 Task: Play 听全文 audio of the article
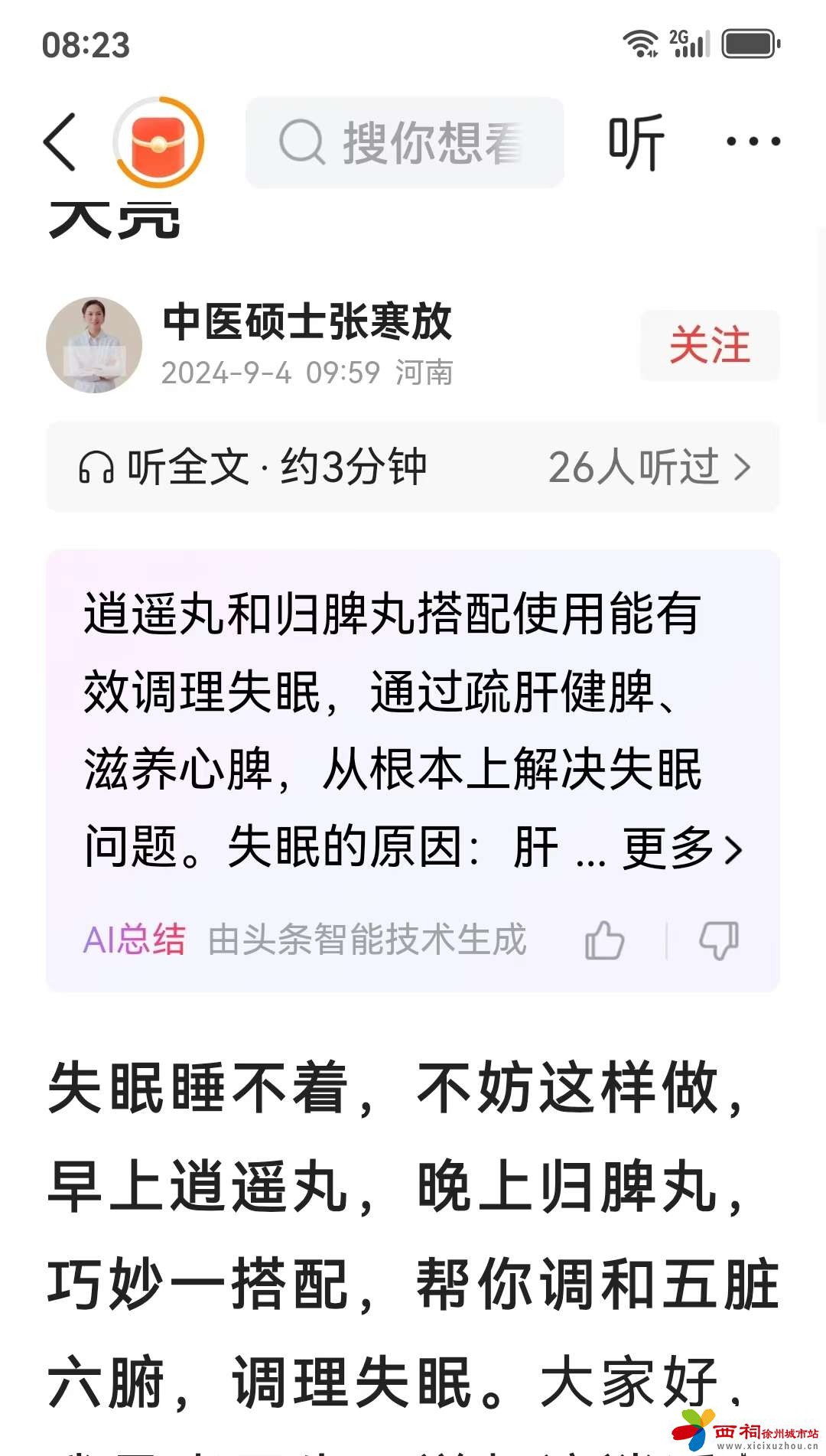(252, 467)
